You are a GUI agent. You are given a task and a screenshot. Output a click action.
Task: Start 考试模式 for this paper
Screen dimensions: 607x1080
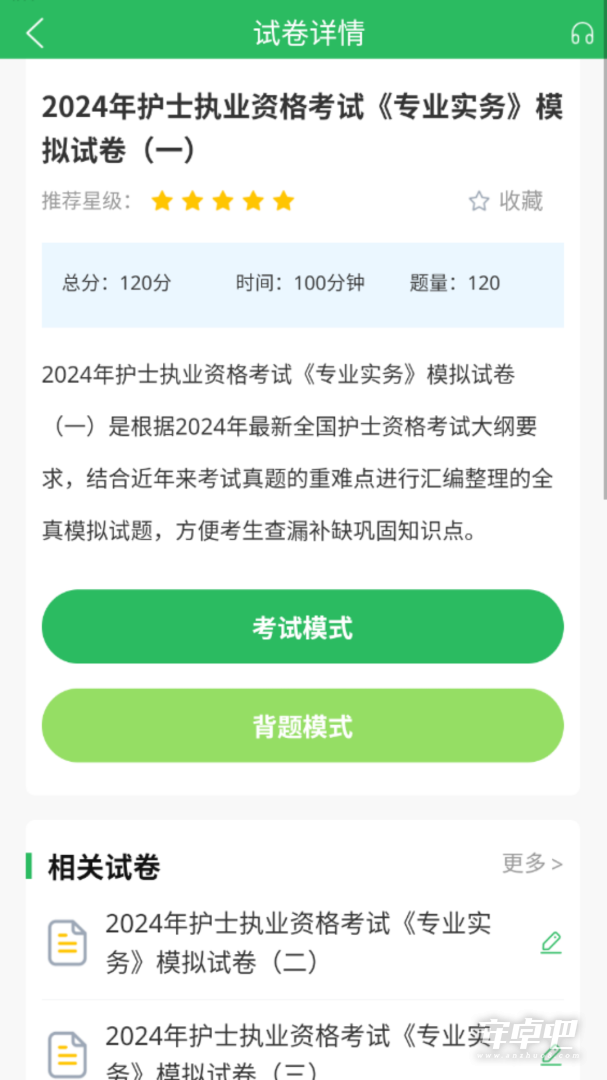pos(302,627)
